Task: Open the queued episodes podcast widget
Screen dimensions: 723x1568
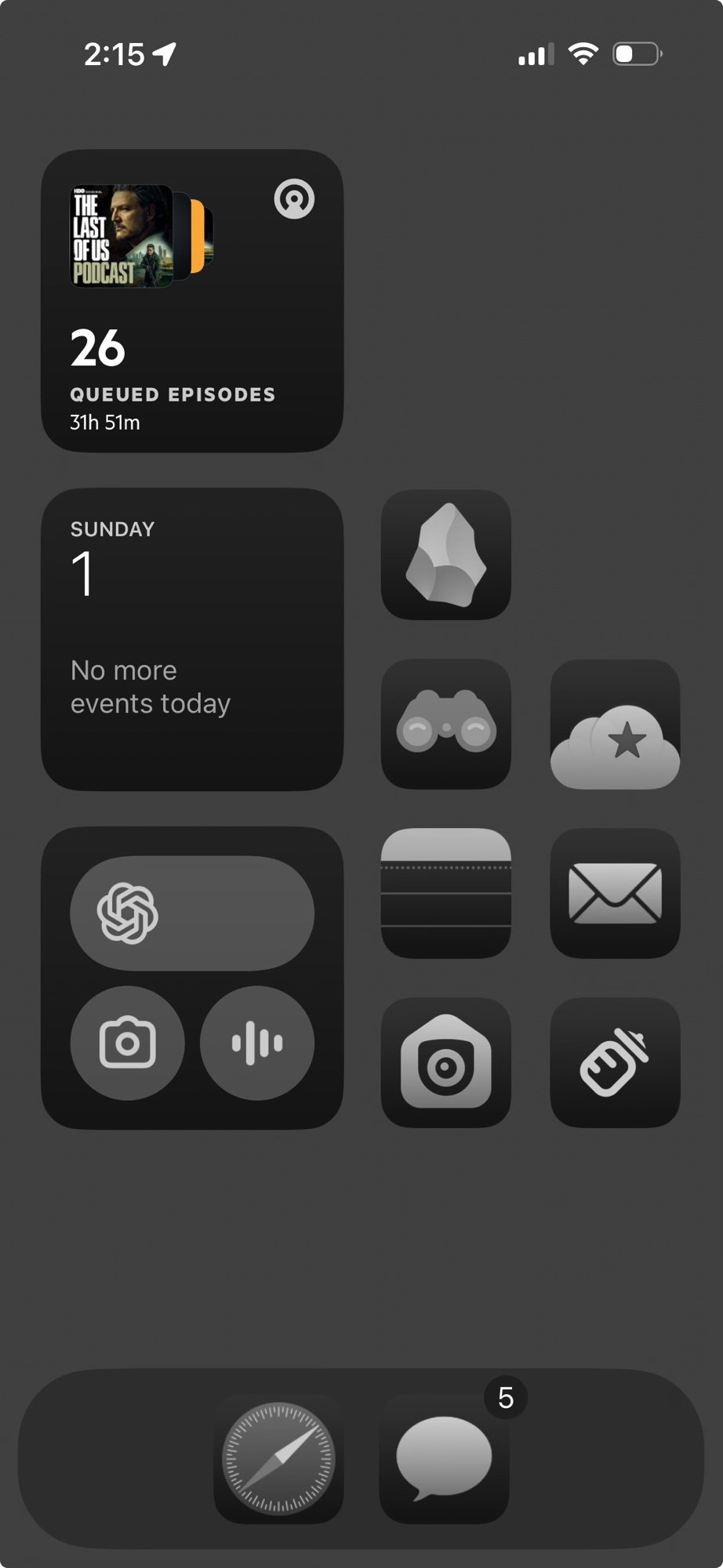Action: 192,301
